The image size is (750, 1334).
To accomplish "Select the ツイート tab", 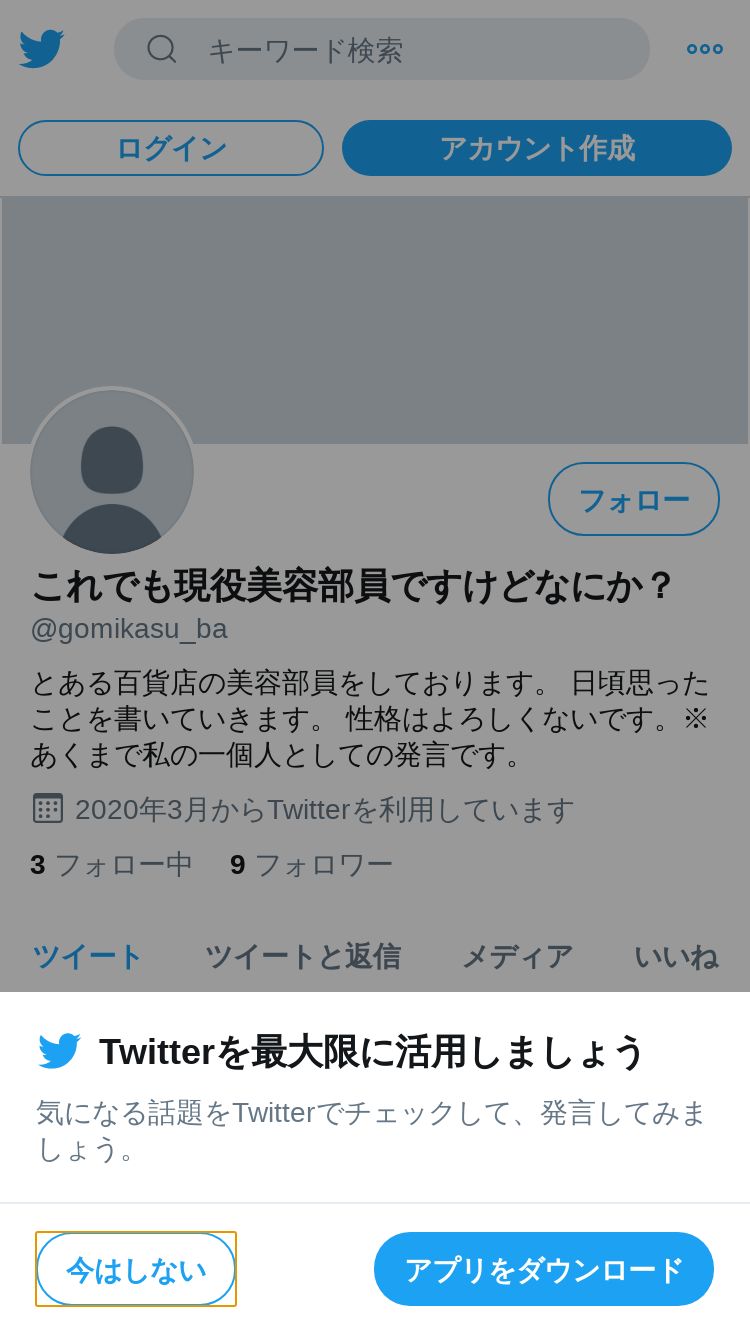I will 88,957.
